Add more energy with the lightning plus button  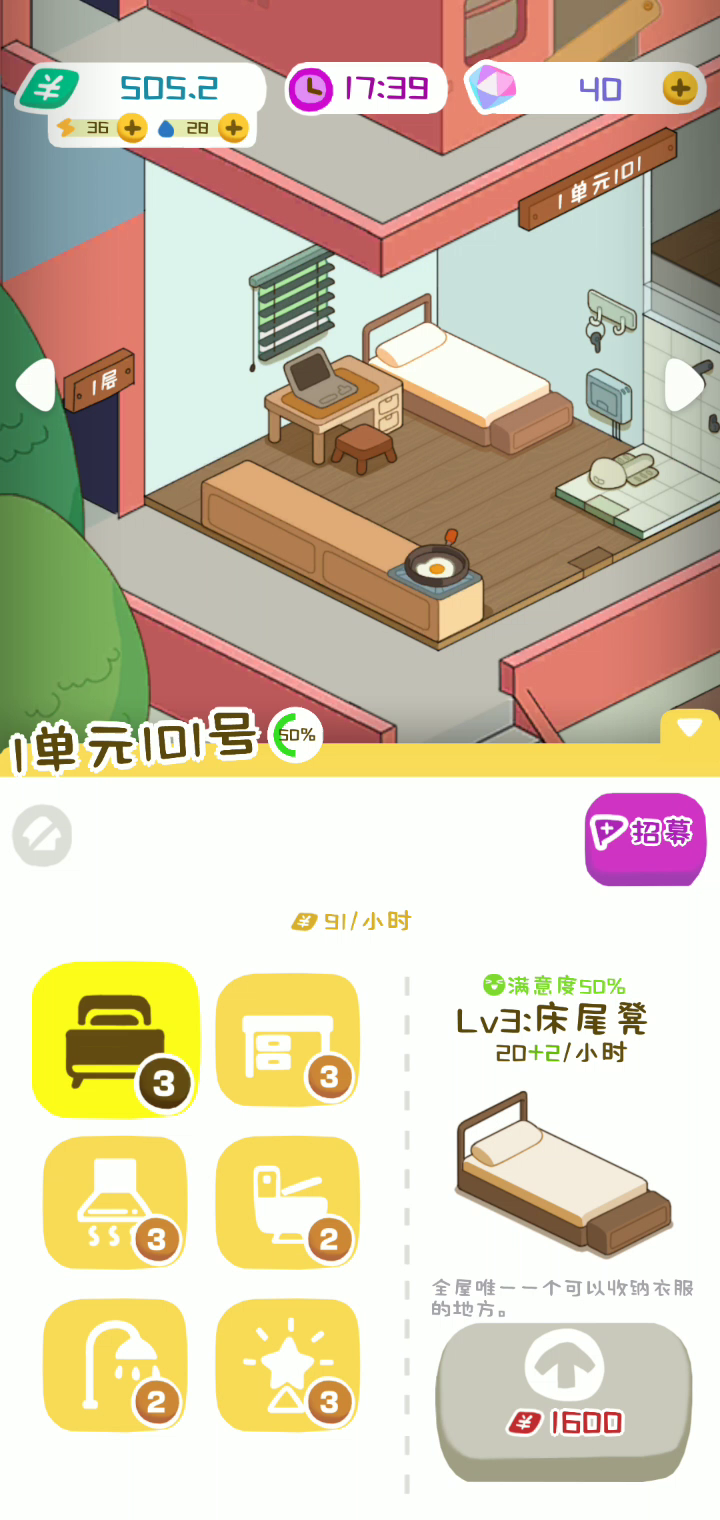(132, 128)
